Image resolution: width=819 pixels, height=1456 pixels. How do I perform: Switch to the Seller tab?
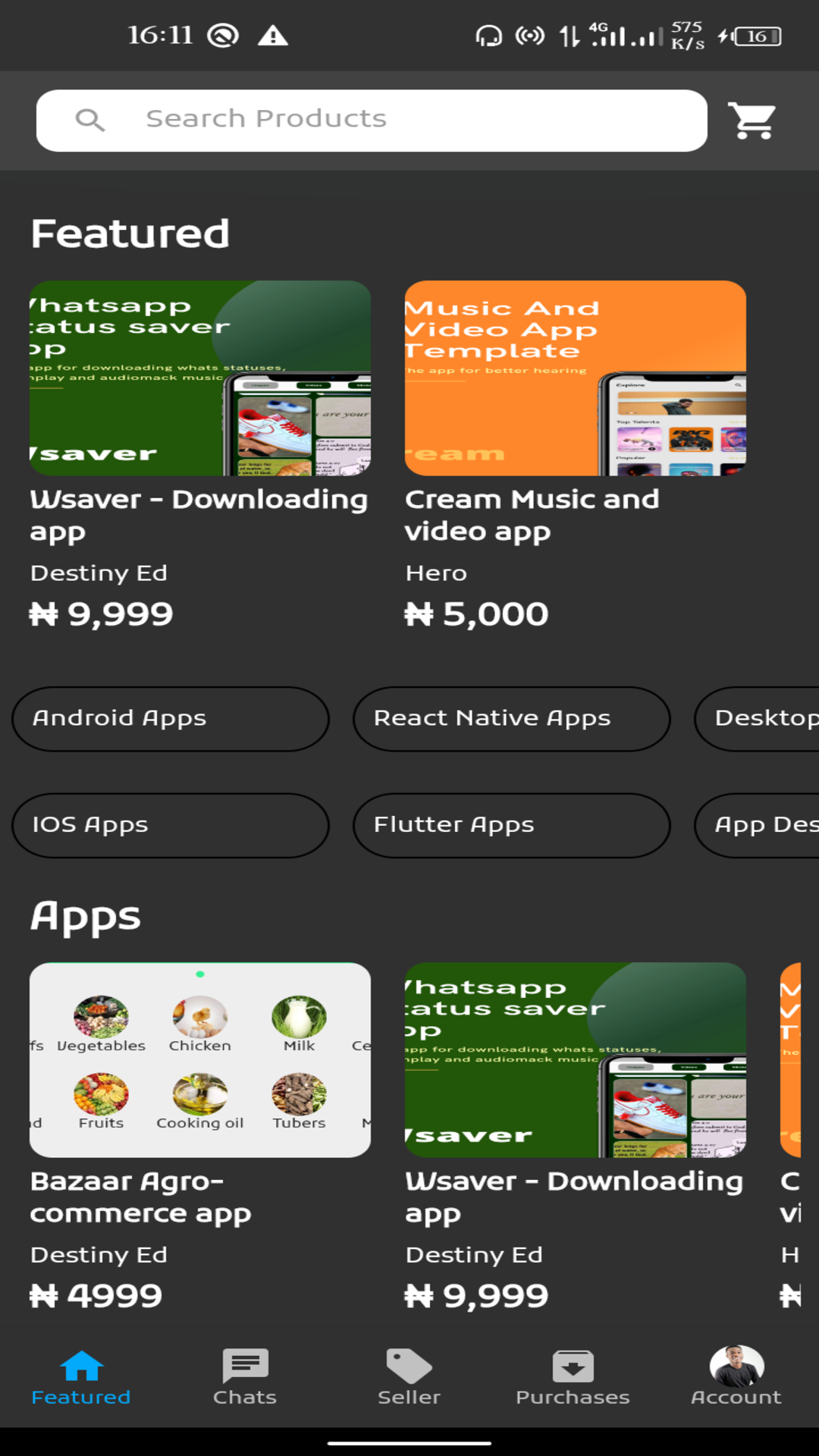(409, 1377)
